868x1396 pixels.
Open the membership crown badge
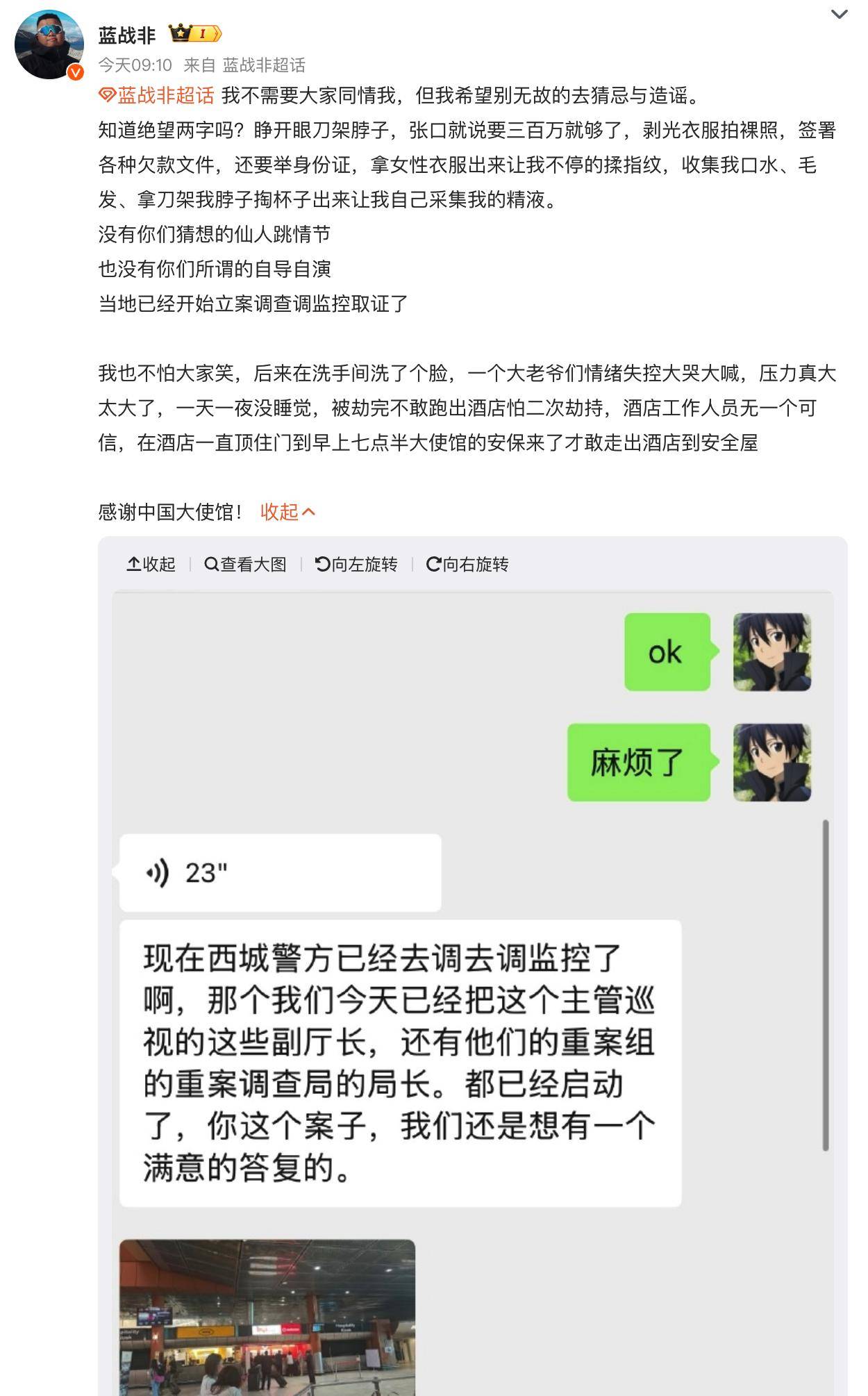pos(195,33)
